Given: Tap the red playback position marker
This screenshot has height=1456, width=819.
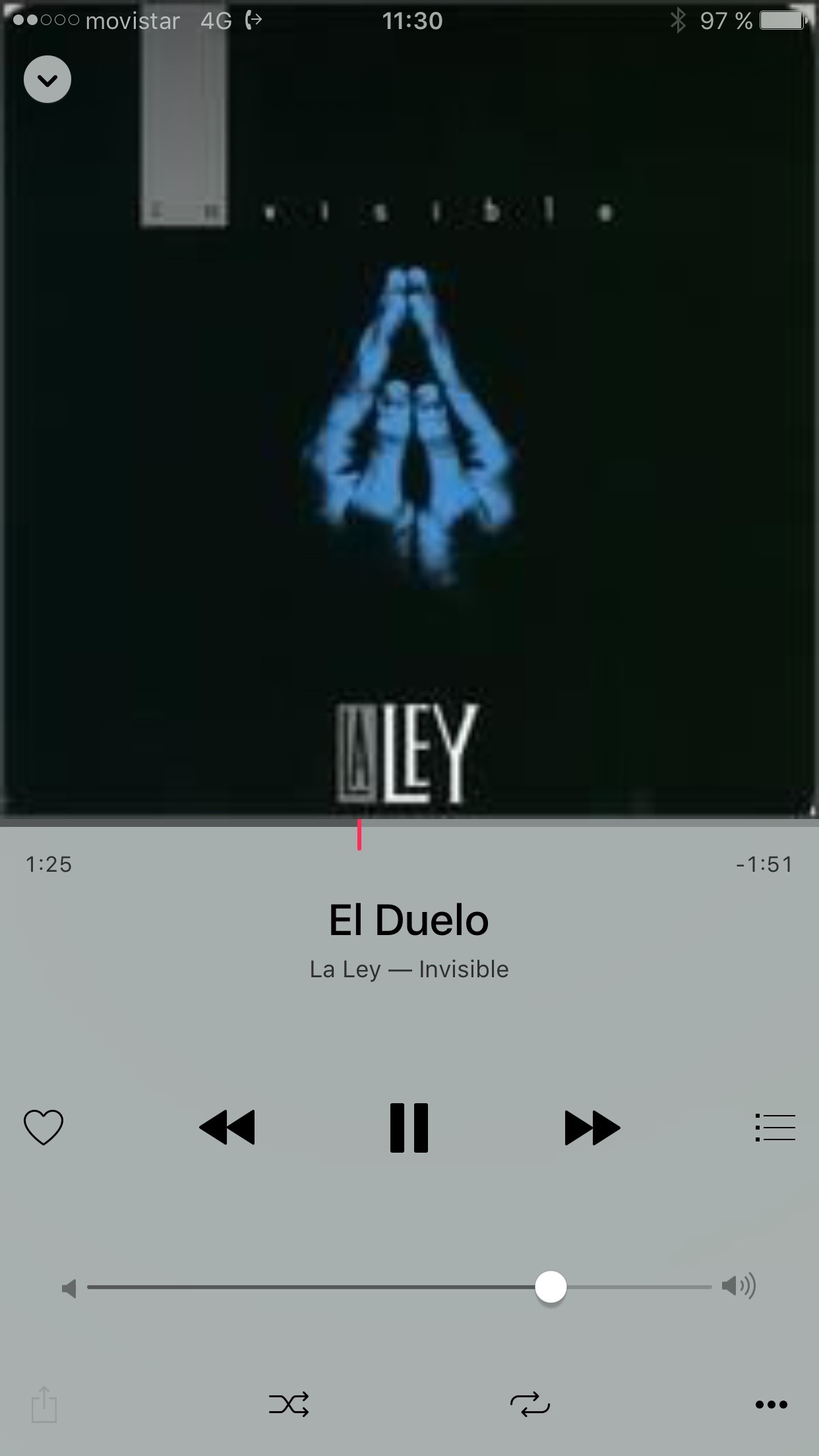Looking at the screenshot, I should click(x=359, y=835).
